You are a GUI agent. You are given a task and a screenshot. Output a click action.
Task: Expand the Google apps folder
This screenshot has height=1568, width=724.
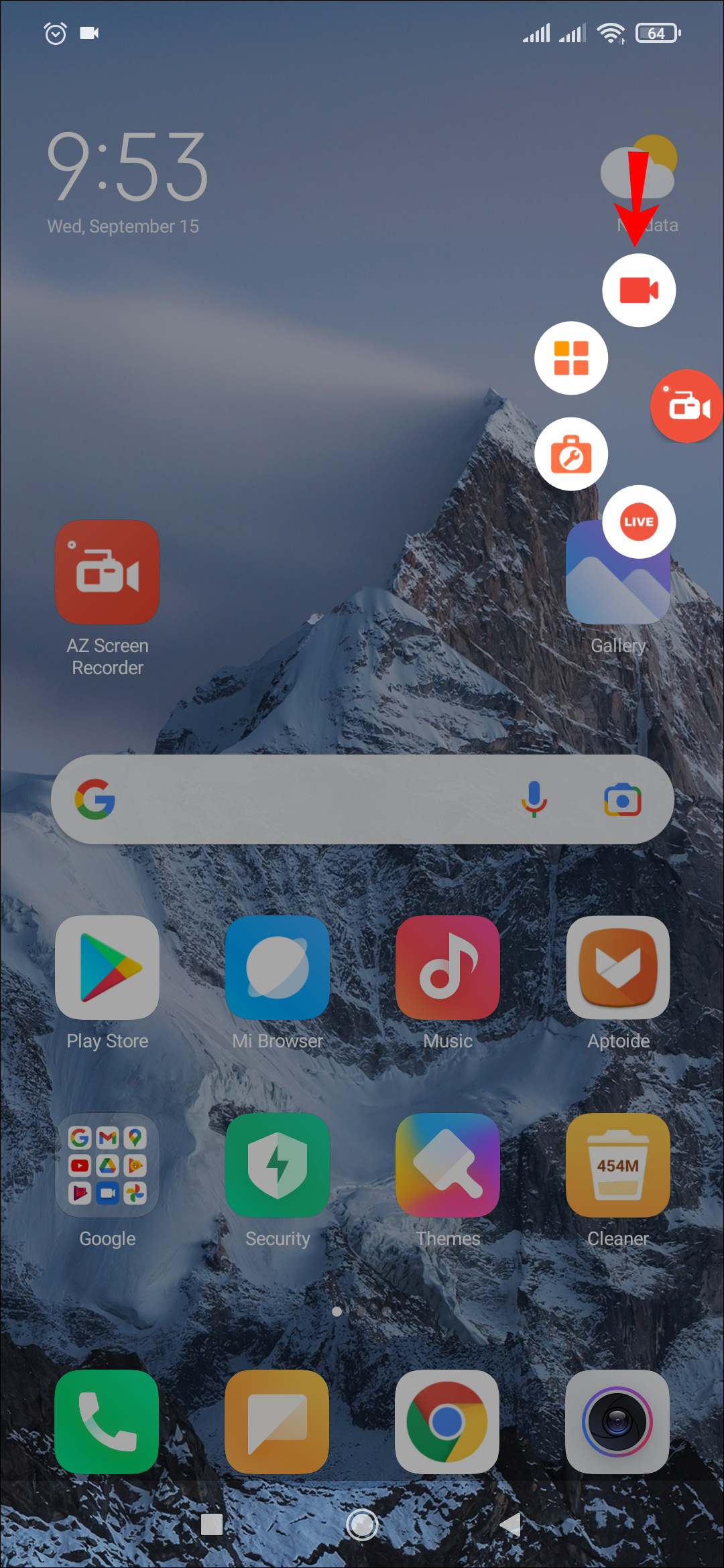pyautogui.click(x=107, y=1165)
